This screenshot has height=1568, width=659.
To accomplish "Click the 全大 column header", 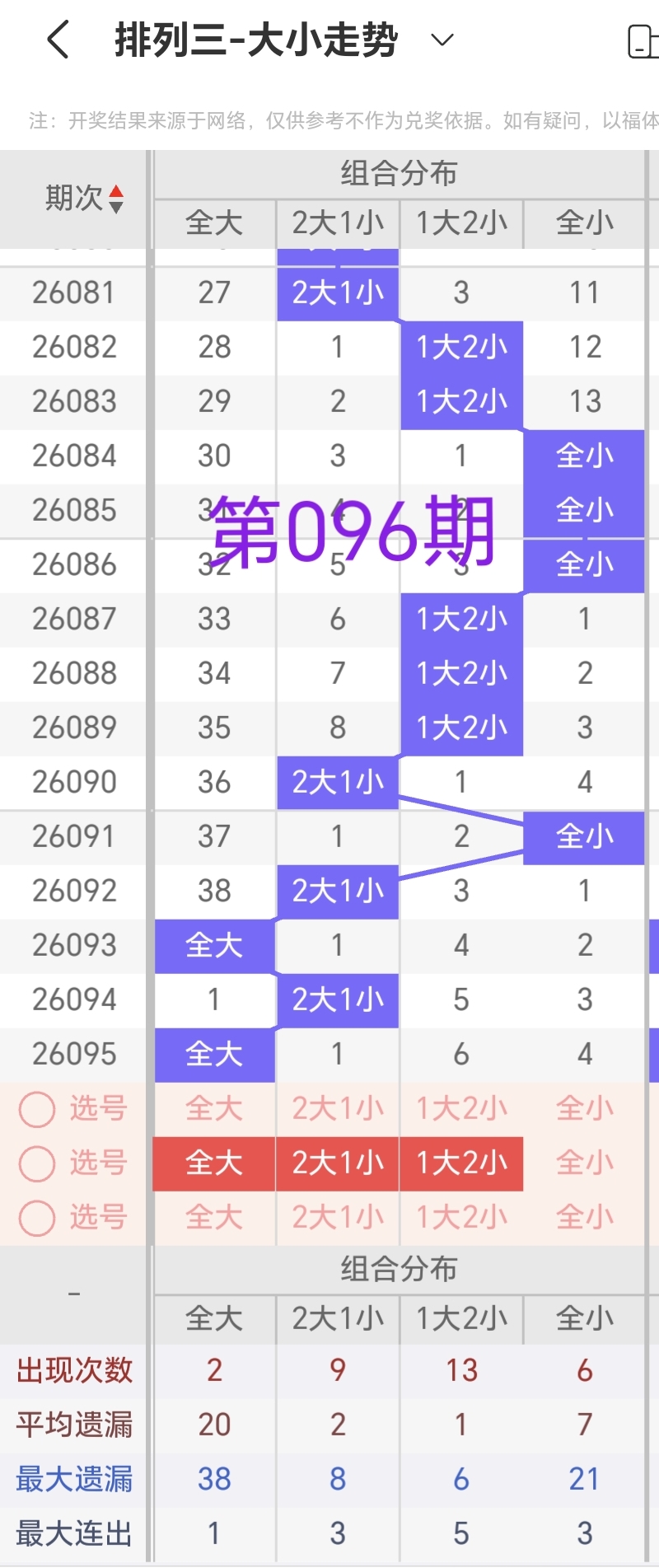I will click(213, 223).
